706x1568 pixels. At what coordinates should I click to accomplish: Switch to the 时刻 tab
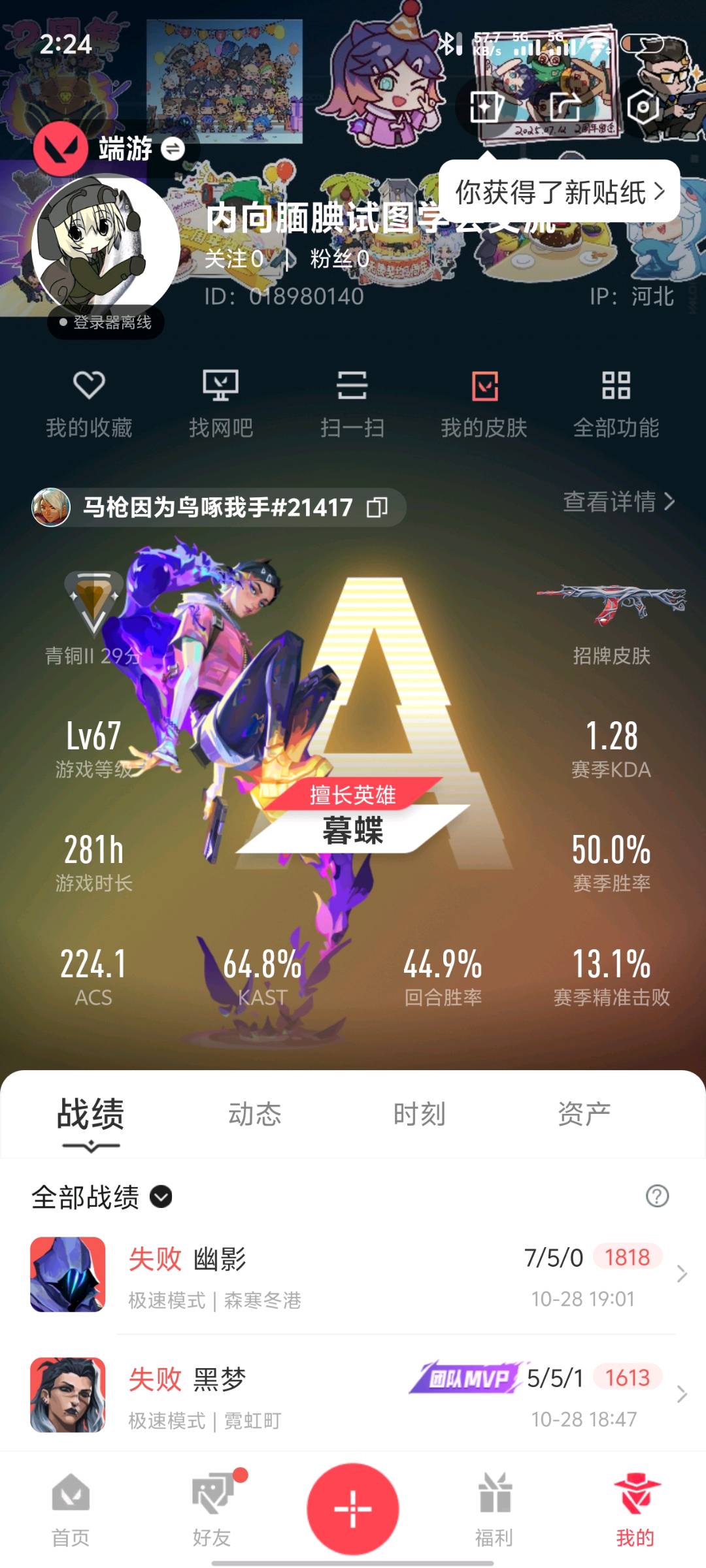(x=419, y=1114)
